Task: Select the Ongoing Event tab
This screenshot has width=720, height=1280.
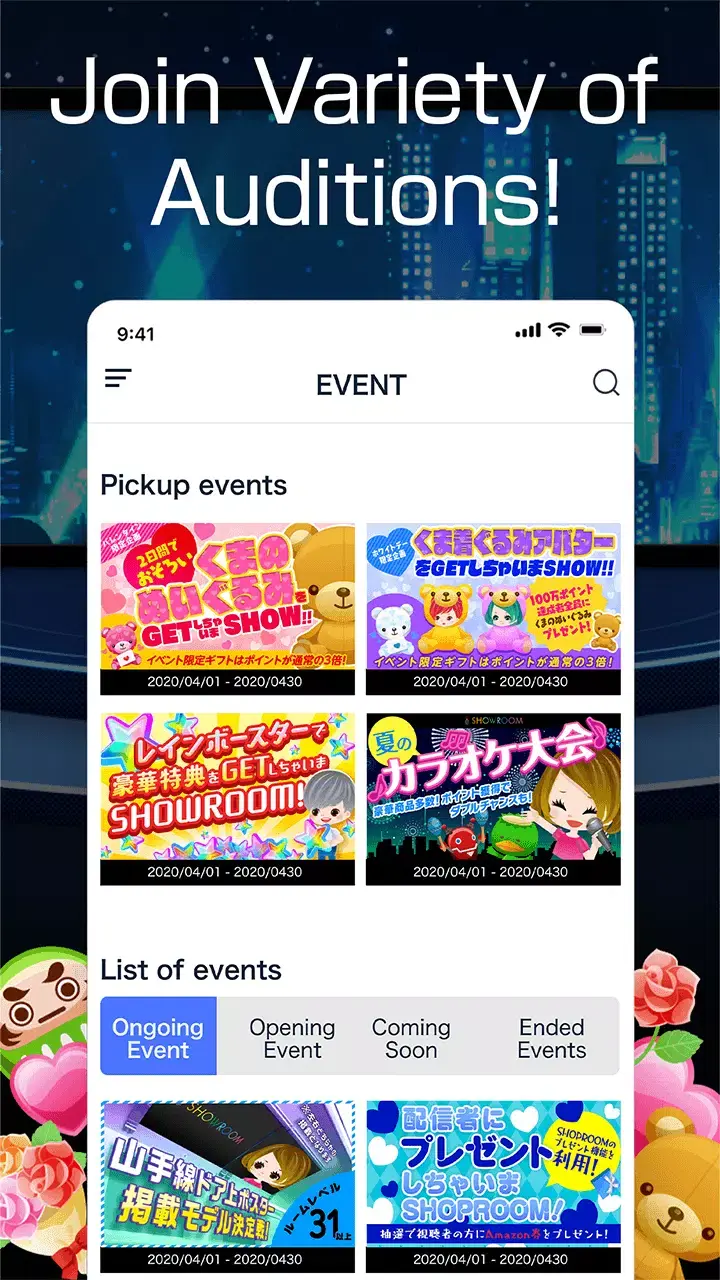Action: coord(159,1036)
